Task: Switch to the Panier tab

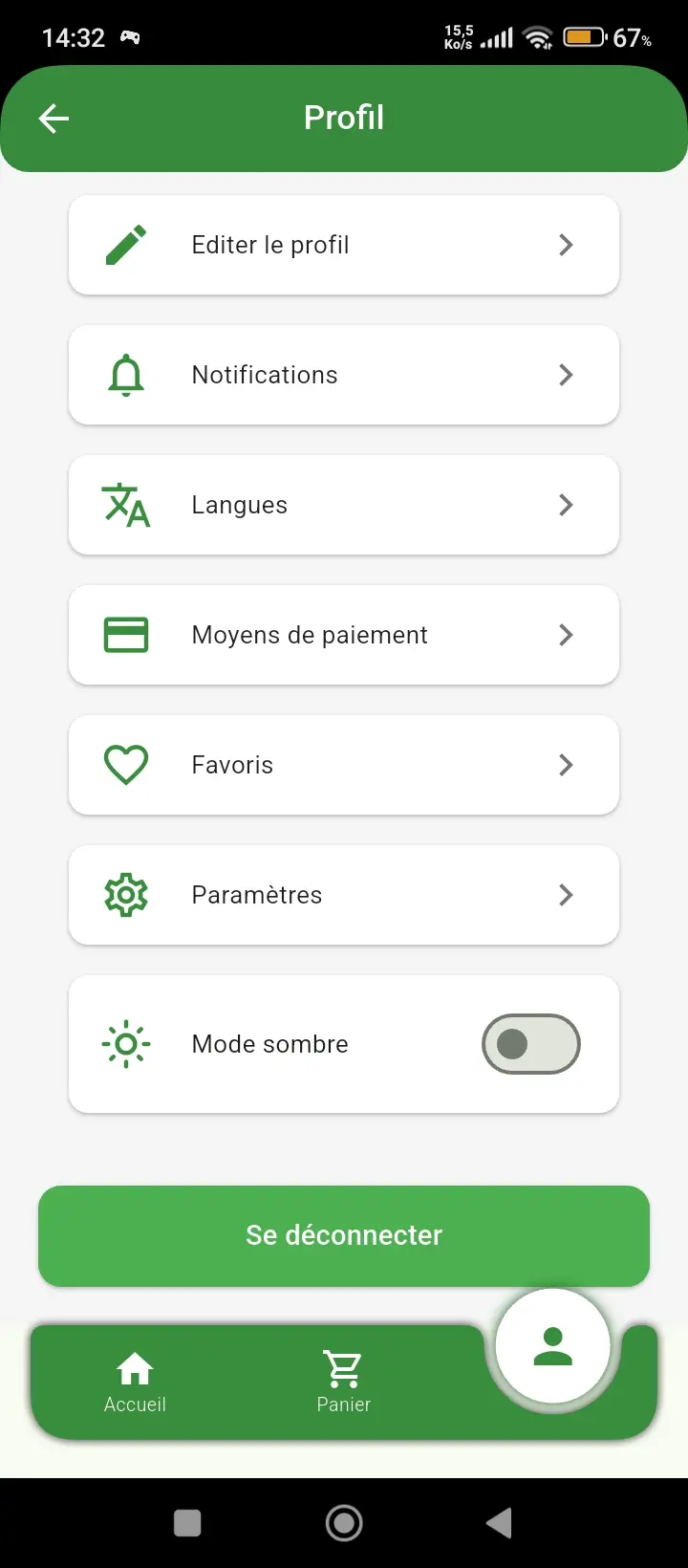Action: pyautogui.click(x=343, y=1381)
